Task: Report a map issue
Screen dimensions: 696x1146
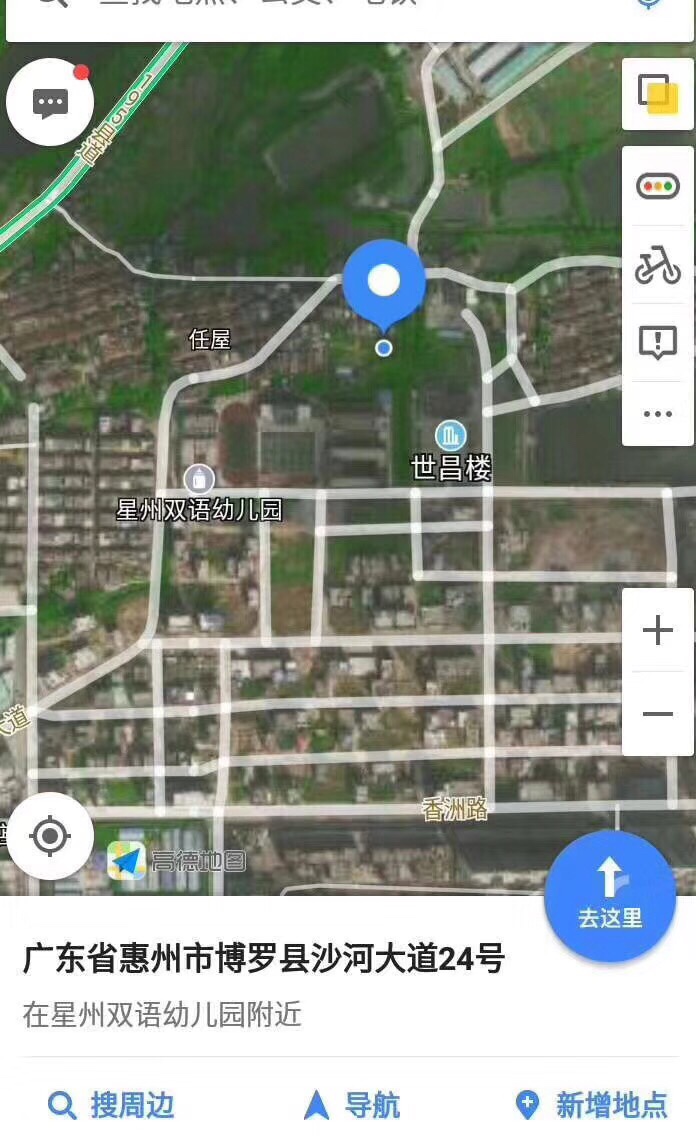Action: coord(657,342)
